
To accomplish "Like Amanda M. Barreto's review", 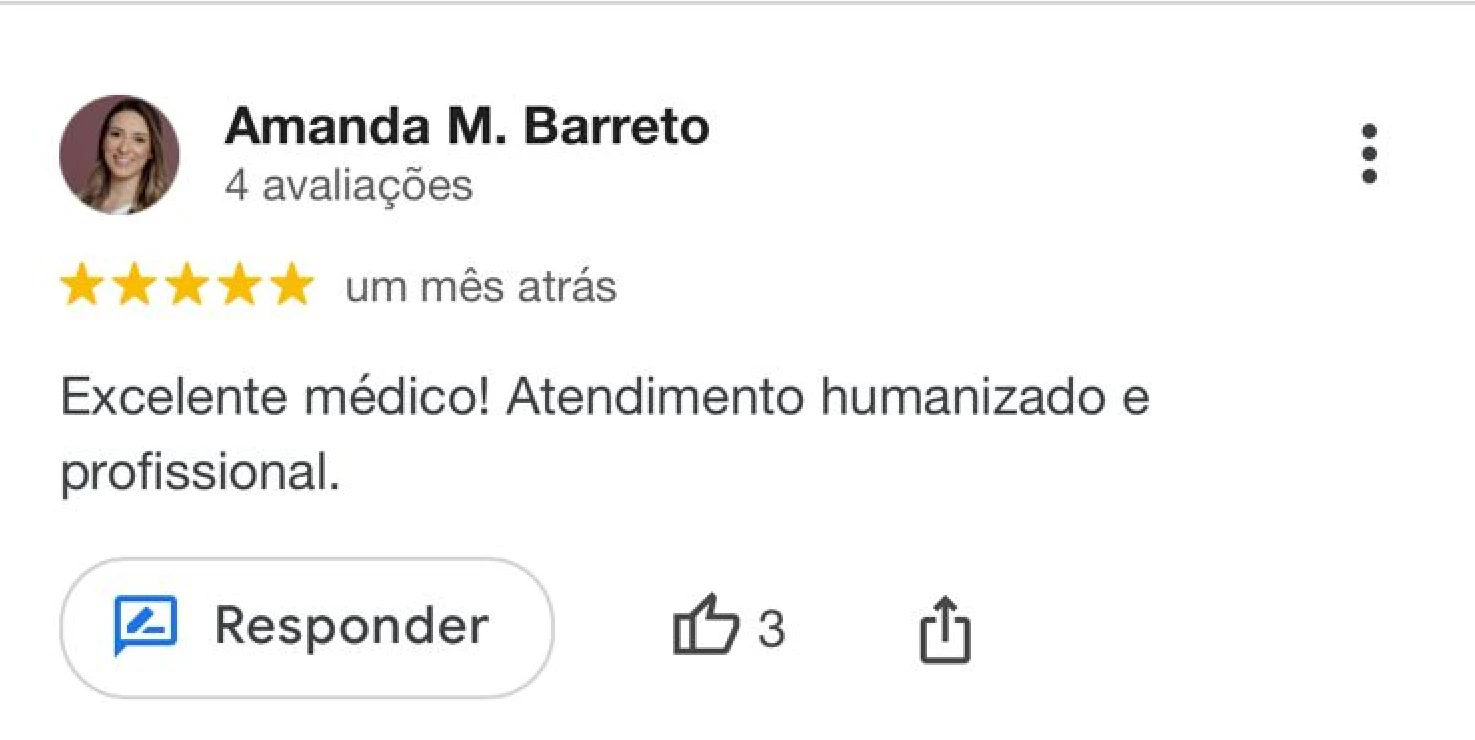I will click(x=706, y=627).
